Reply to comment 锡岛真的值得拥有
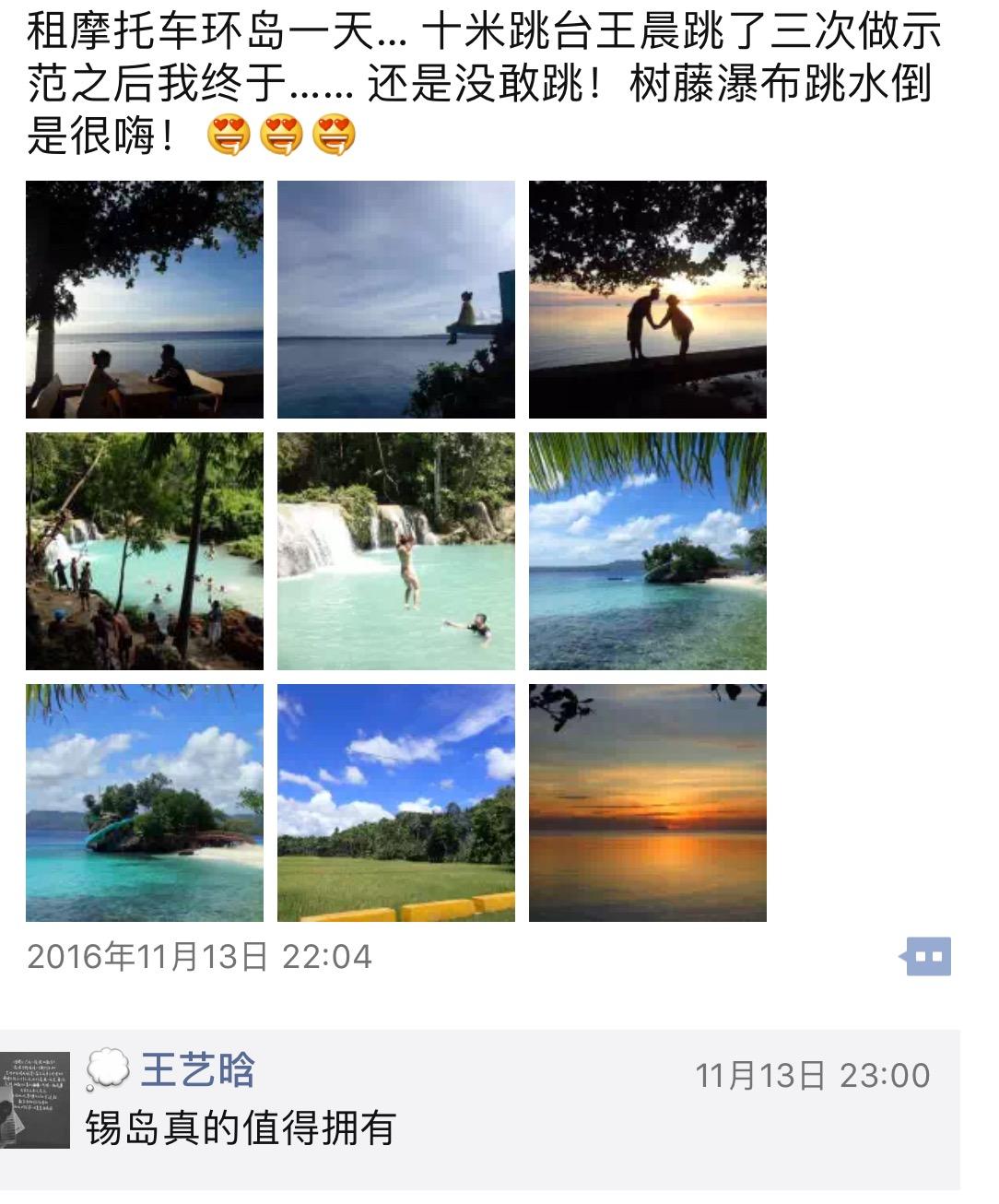 tap(240, 1128)
